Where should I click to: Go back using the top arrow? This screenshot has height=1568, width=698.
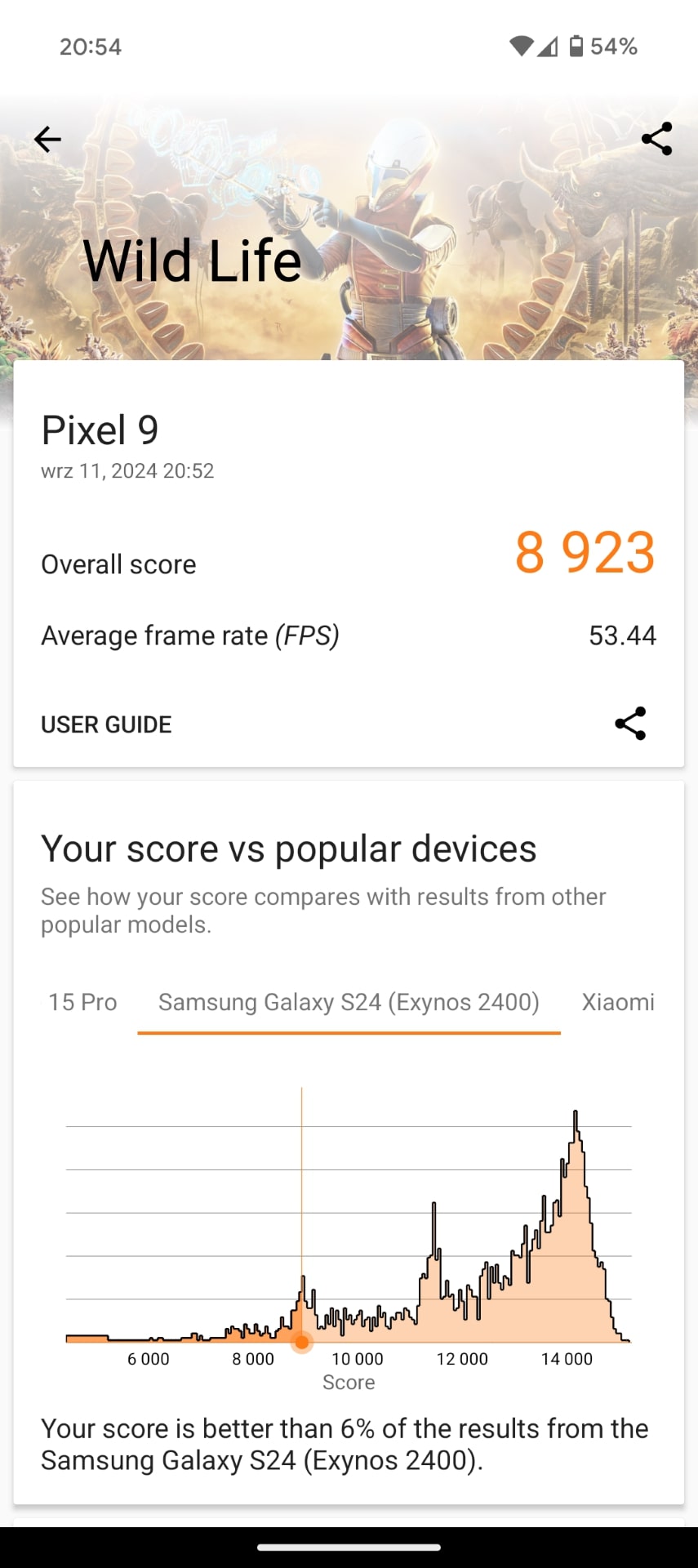tap(47, 140)
